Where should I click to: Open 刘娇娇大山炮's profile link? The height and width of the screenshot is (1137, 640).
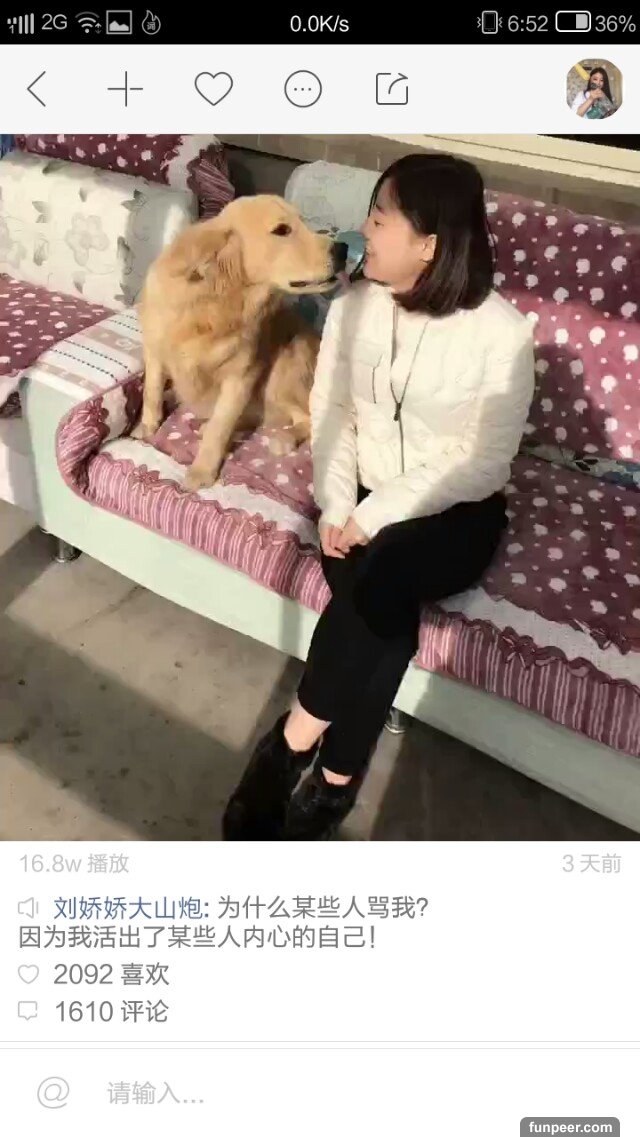tap(128, 907)
